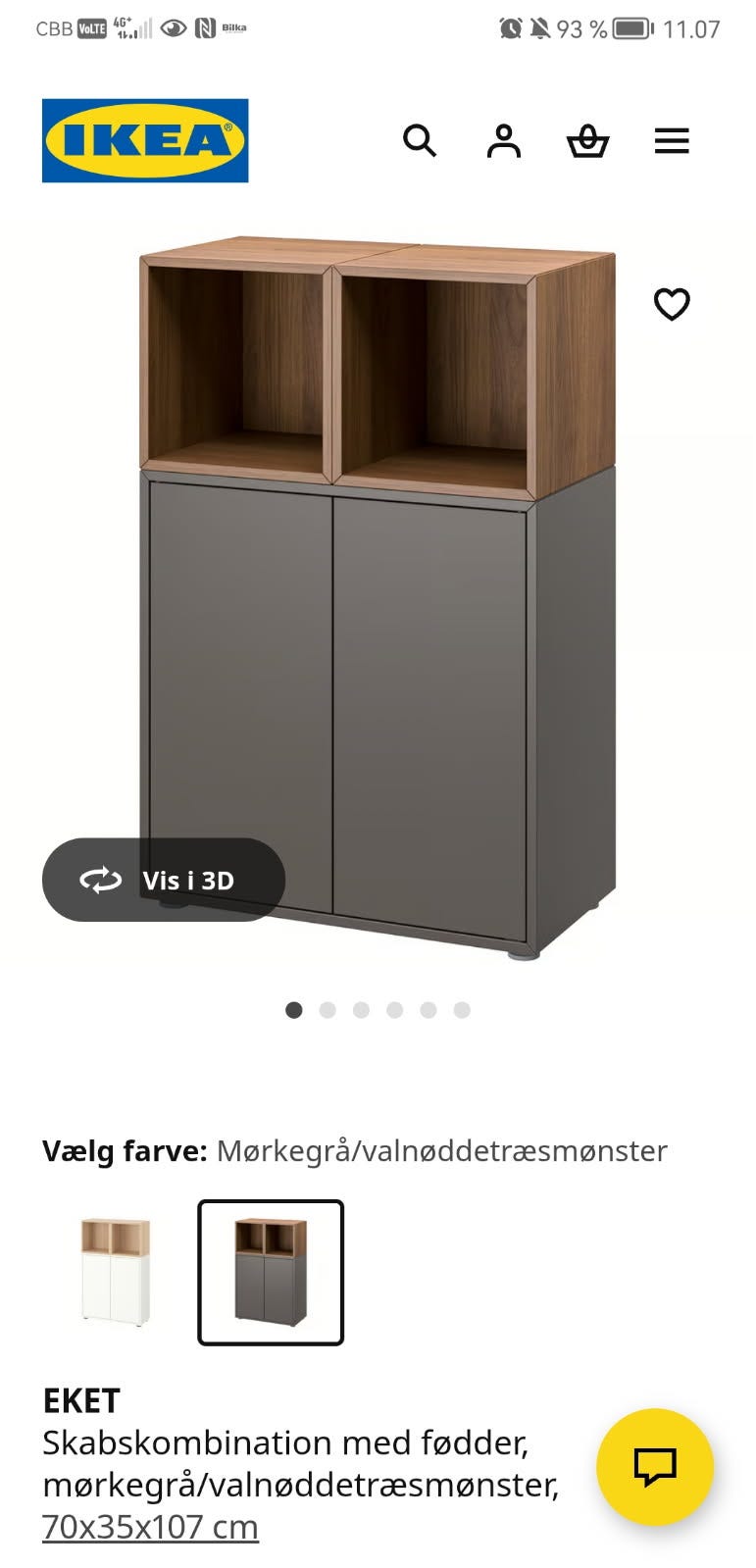Tap the EKET product title
Image resolution: width=756 pixels, height=1568 pixels.
tap(82, 1401)
